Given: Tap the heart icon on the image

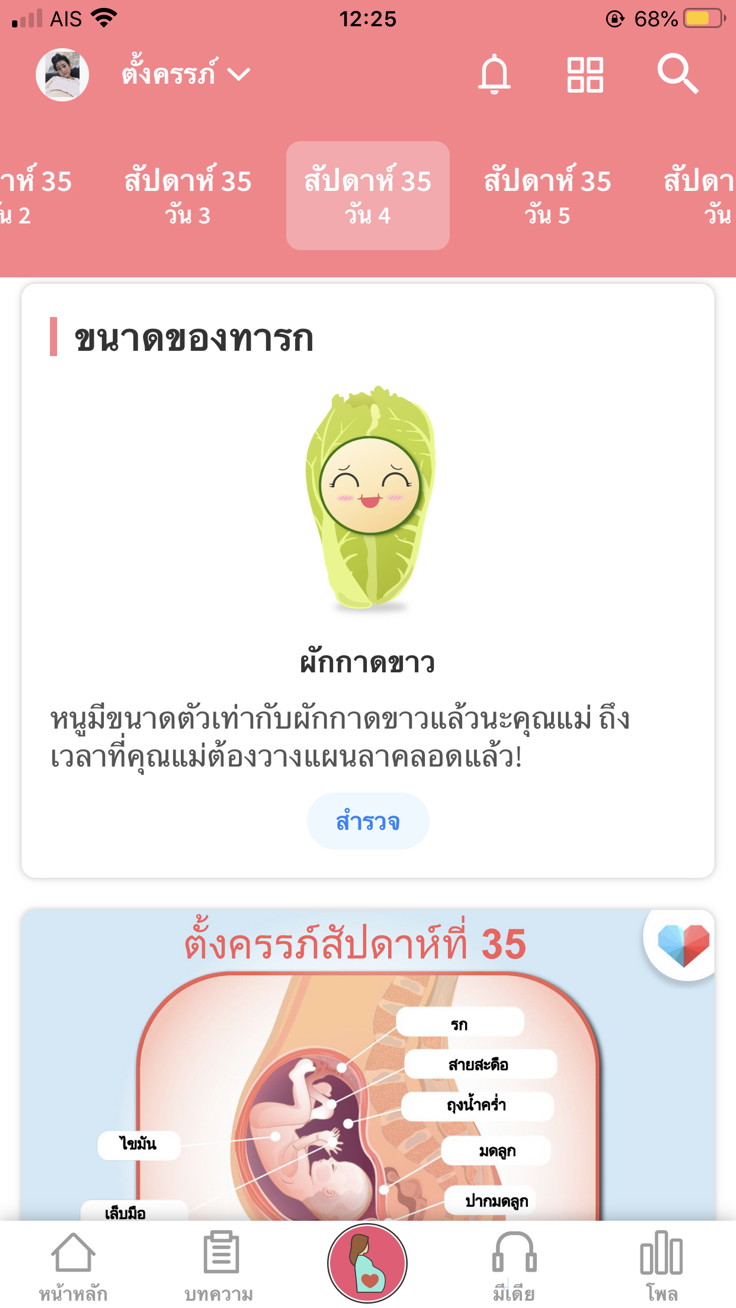Looking at the screenshot, I should [684, 944].
